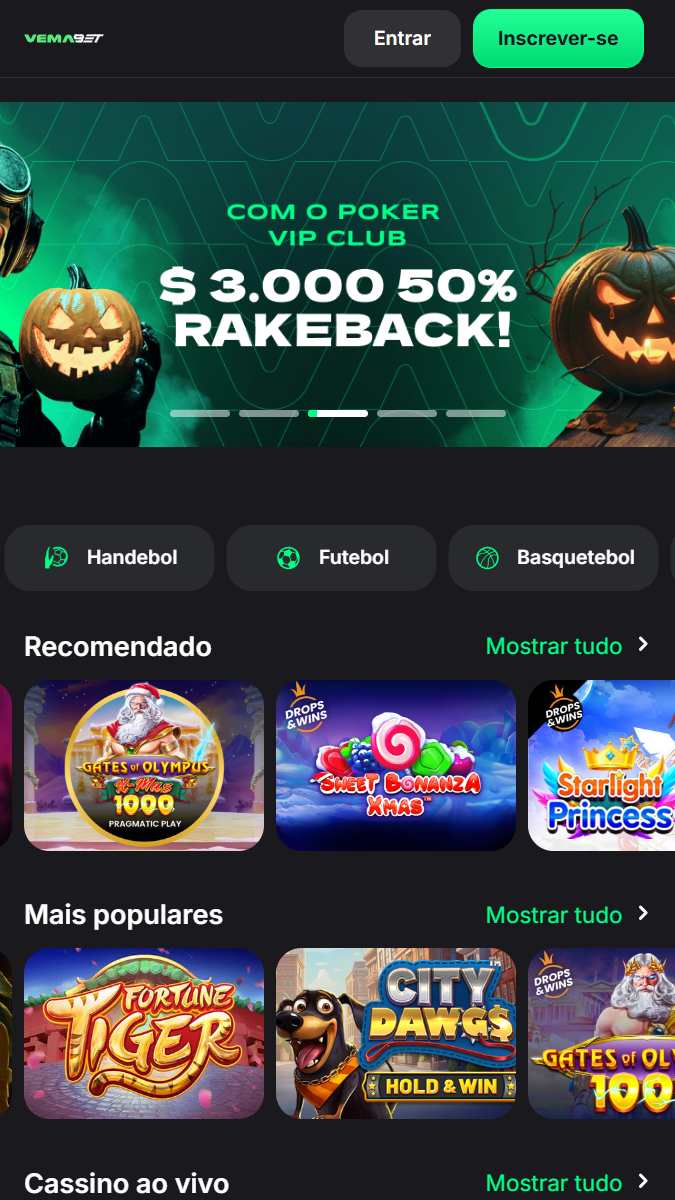Jump to the last banner slide indicator
Image resolution: width=675 pixels, height=1200 pixels.
pos(476,413)
